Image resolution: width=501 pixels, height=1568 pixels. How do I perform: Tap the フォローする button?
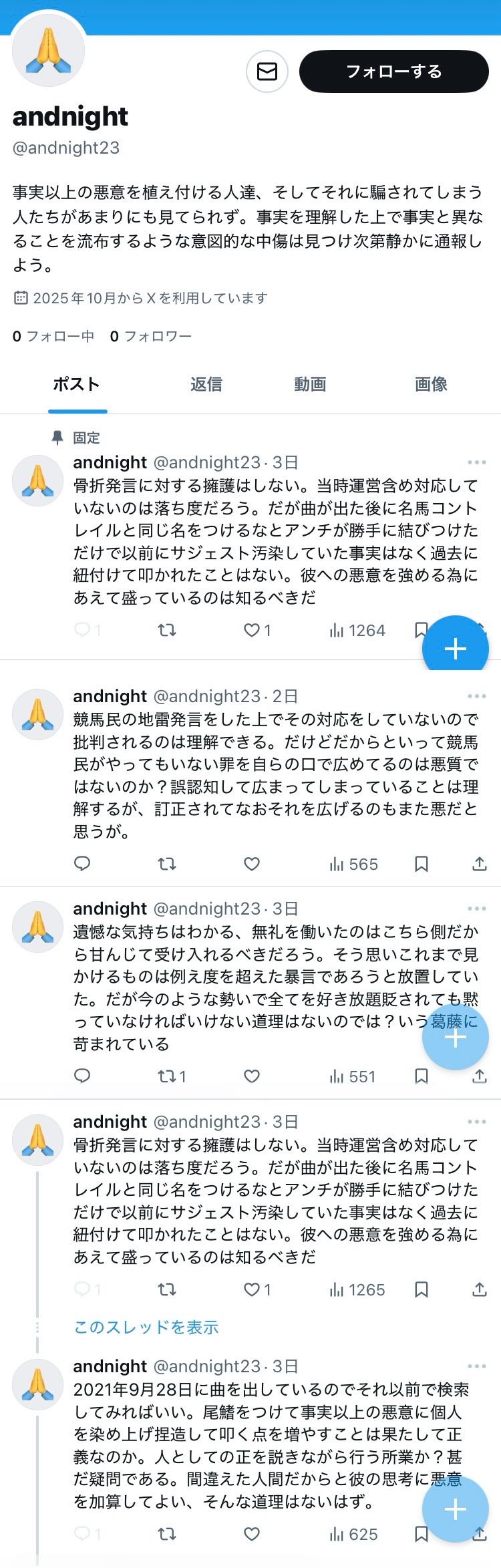(x=393, y=71)
